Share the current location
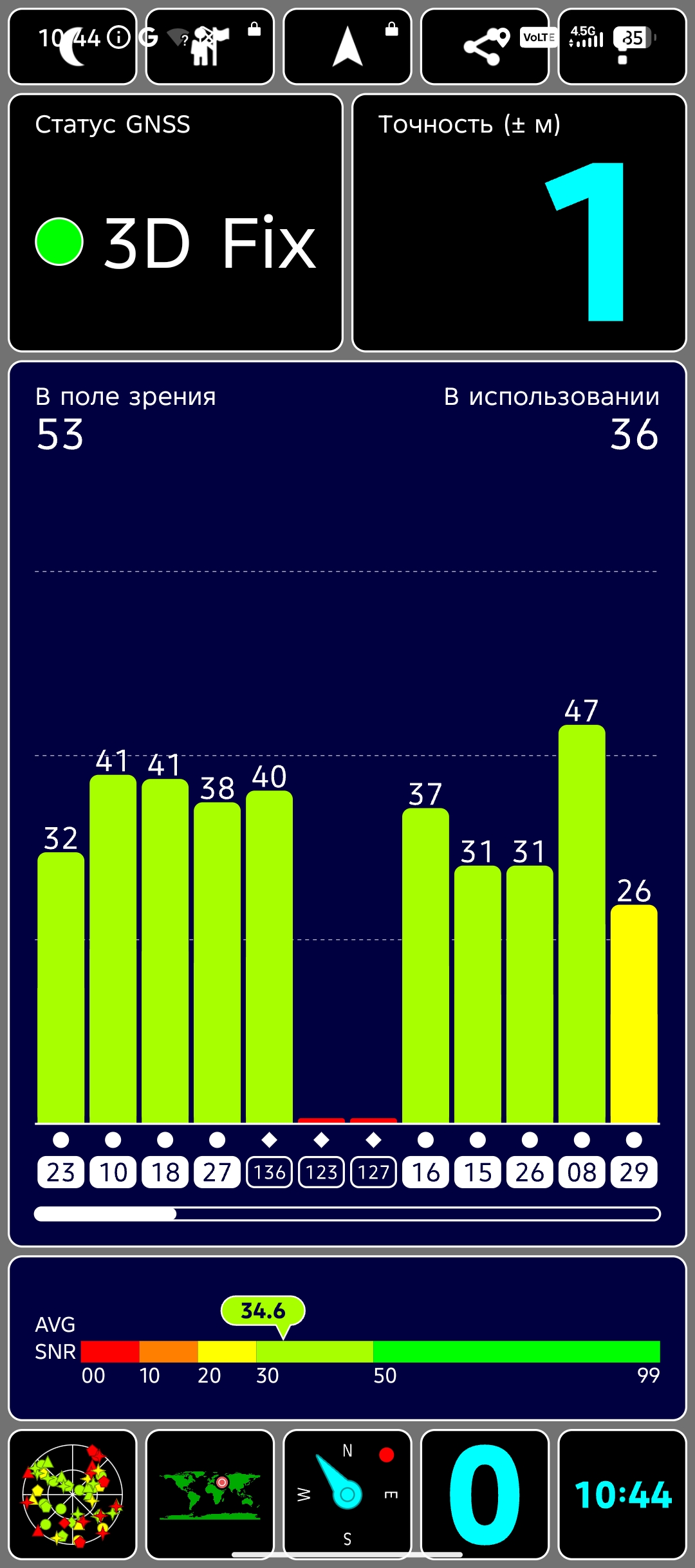 tap(485, 47)
